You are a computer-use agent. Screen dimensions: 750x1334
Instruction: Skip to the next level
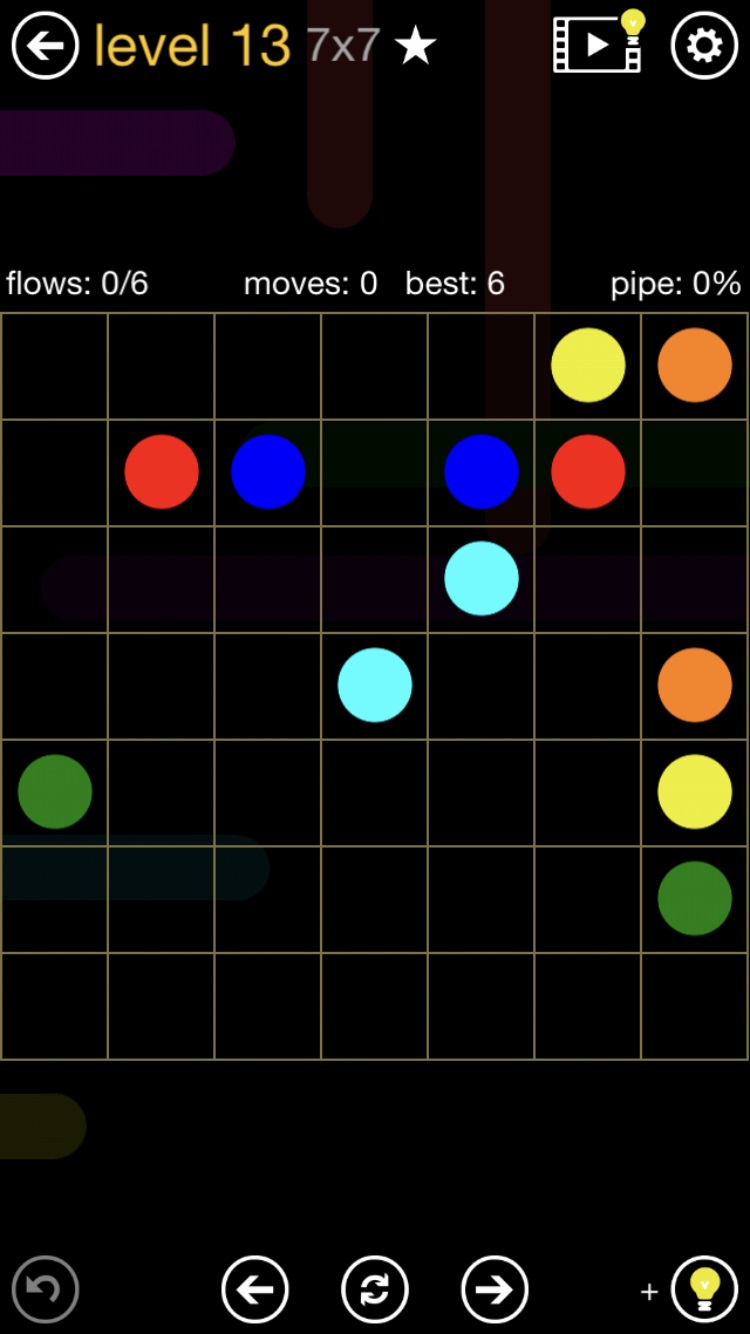494,1289
